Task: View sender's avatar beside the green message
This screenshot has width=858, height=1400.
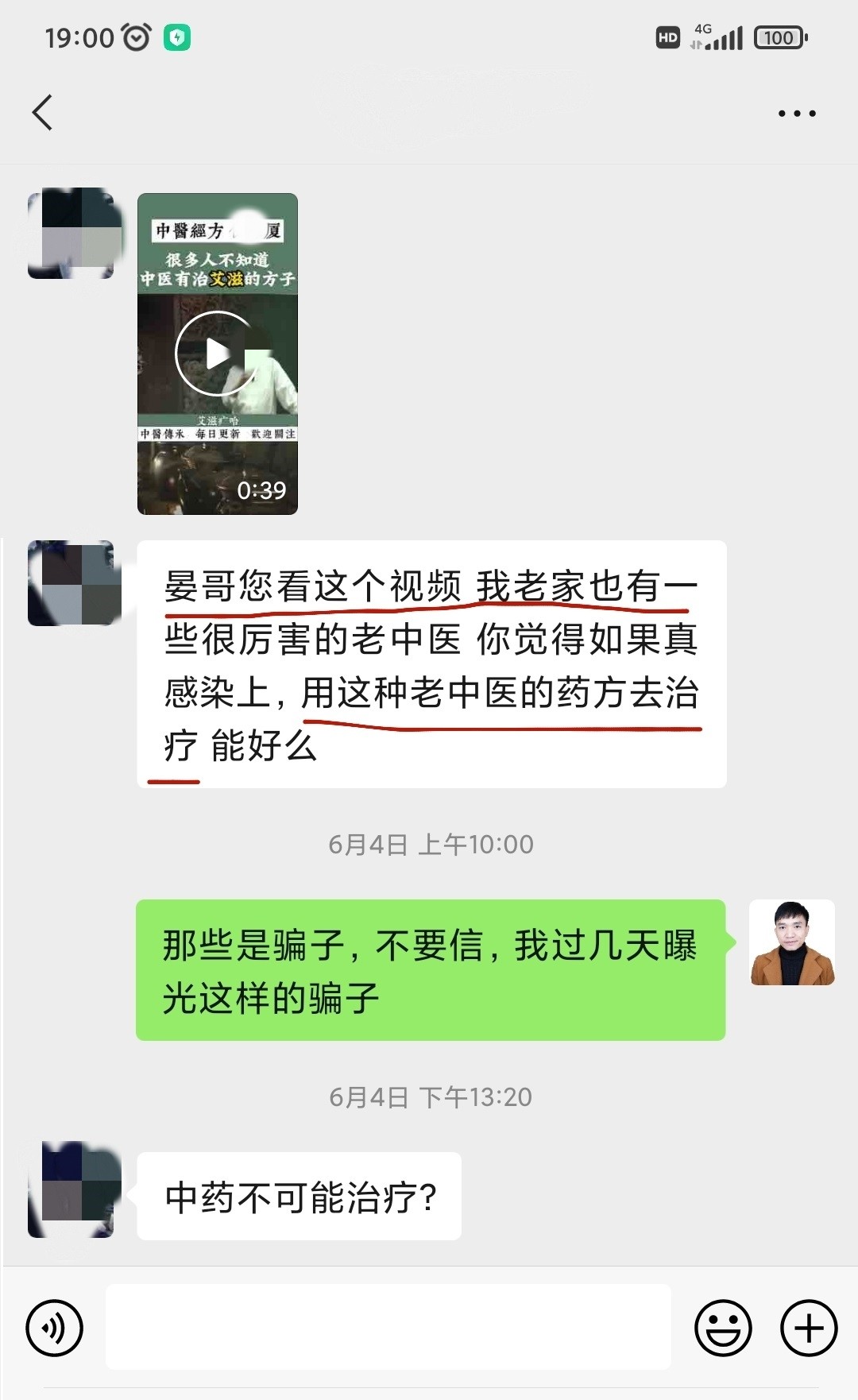Action: click(792, 942)
